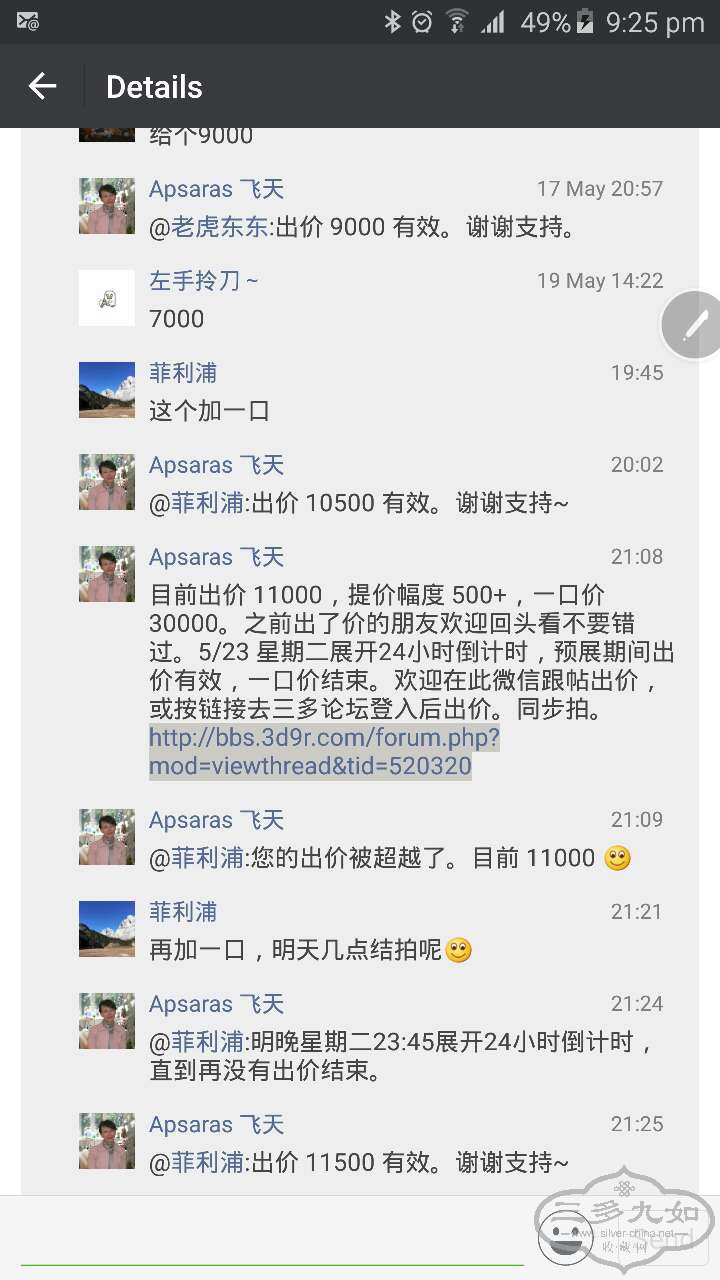720x1280 pixels.
Task: Open the bbs.3d9r.com forum link
Action: click(323, 752)
